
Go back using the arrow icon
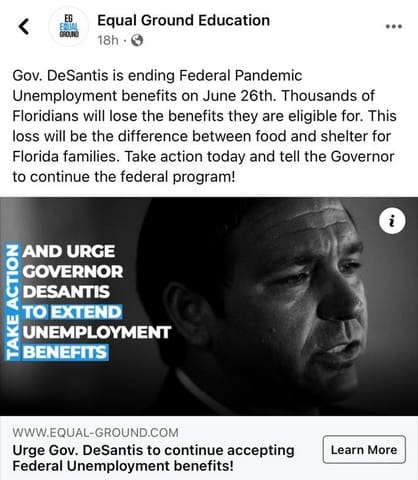[24, 27]
